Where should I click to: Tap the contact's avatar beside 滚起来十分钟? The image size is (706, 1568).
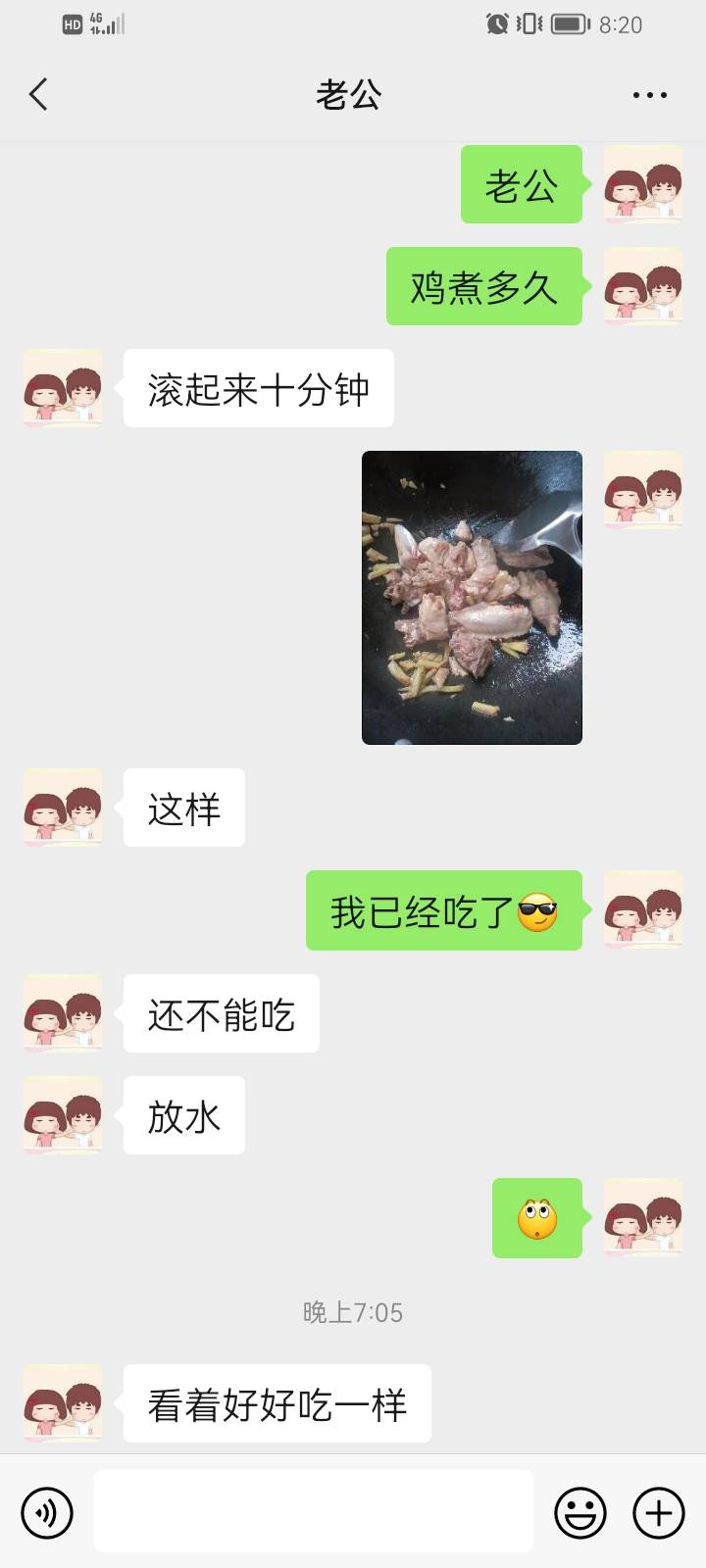click(x=62, y=388)
